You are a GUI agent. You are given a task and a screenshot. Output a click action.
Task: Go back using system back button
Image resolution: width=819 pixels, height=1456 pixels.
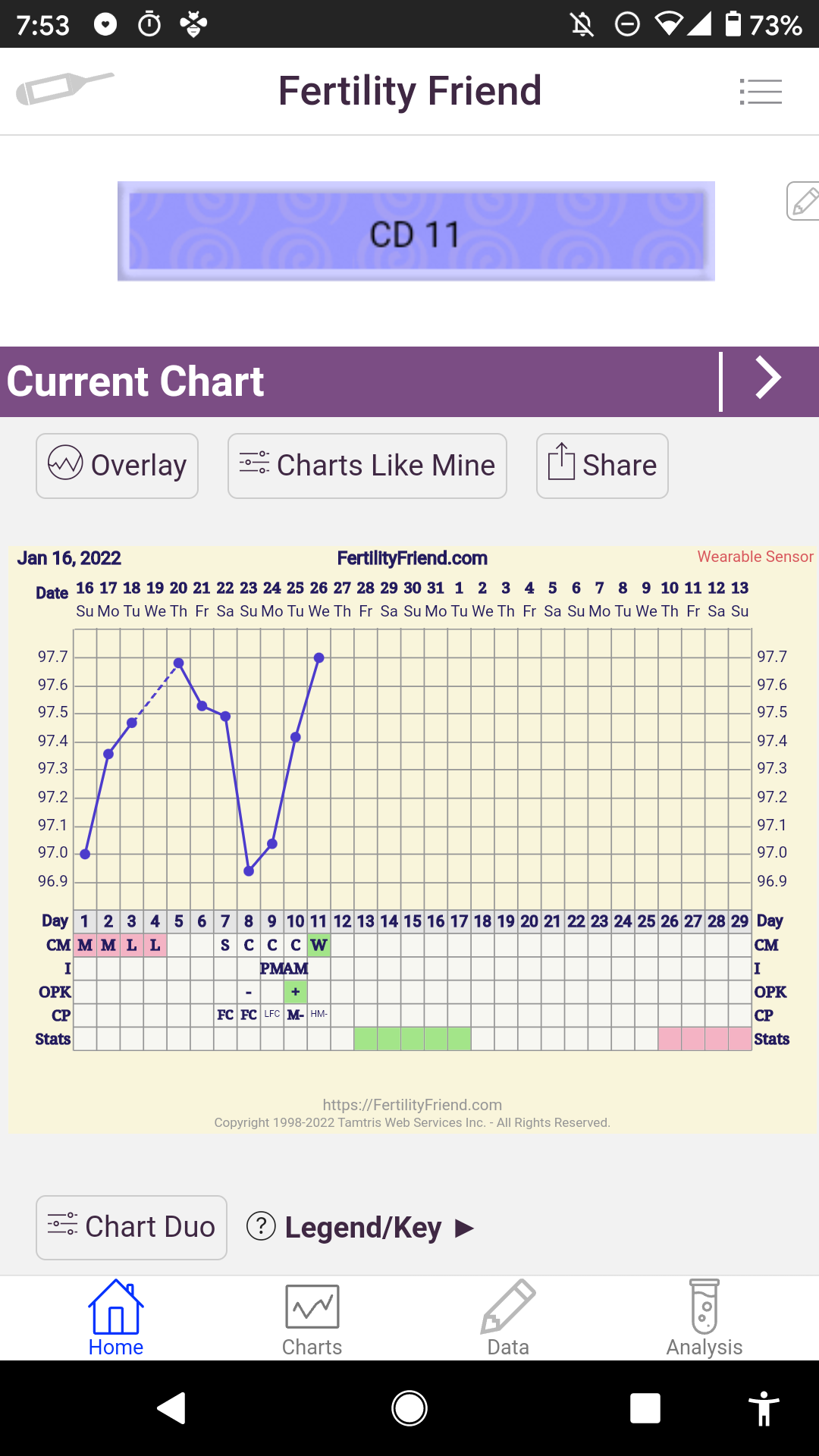click(x=172, y=1408)
